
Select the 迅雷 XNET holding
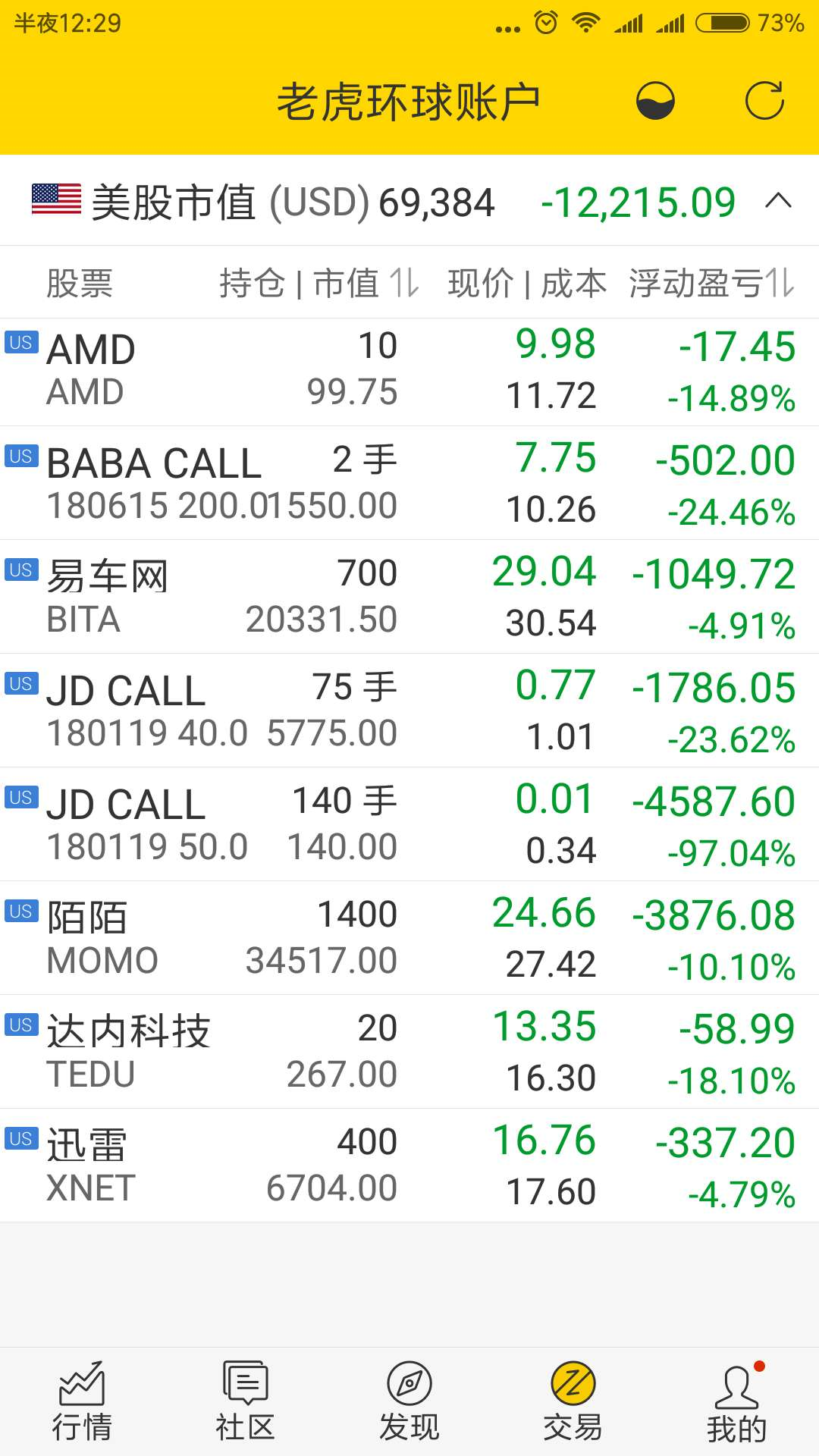tap(409, 1166)
